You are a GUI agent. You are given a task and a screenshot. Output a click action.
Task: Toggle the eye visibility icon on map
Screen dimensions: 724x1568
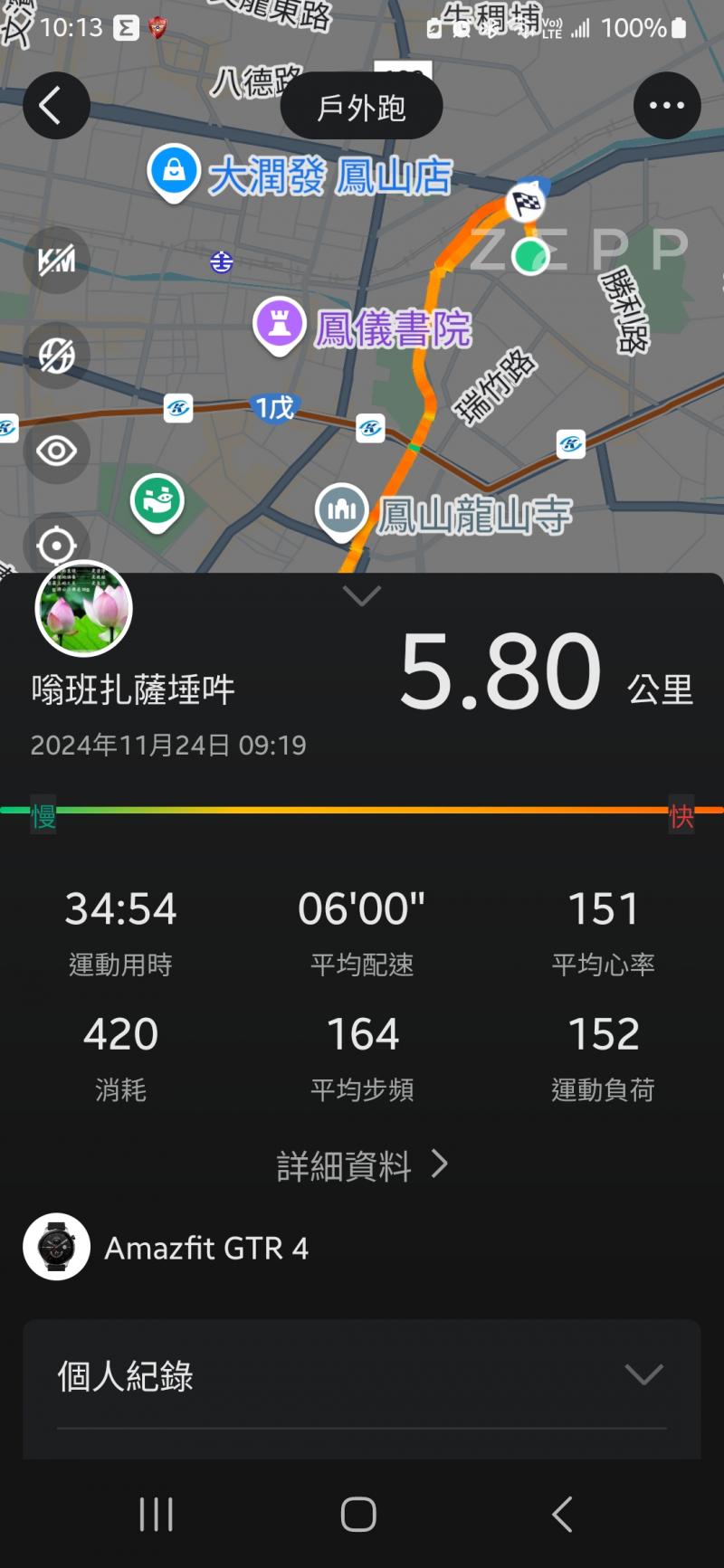56,451
